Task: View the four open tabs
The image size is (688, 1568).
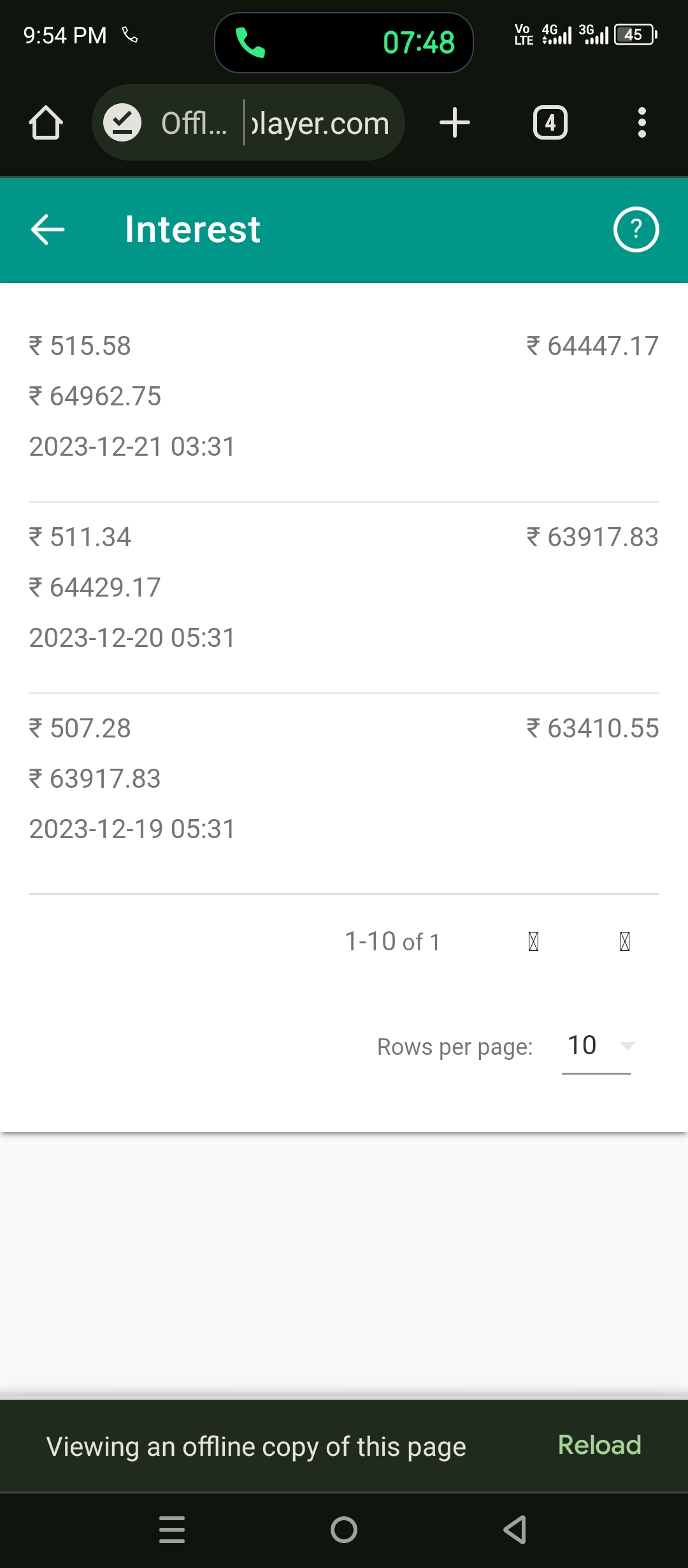Action: (550, 122)
